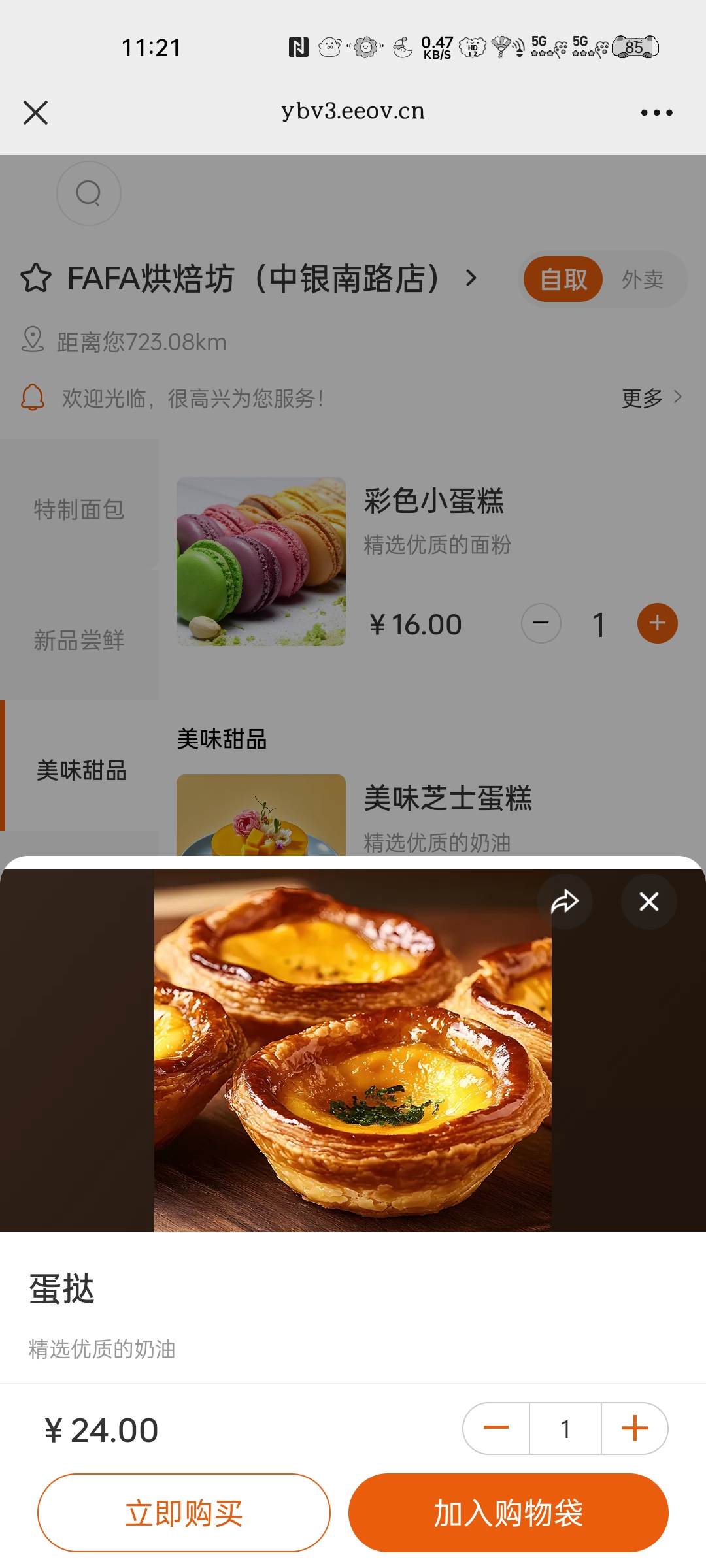The image size is (706, 1568).
Task: Tap 加入购物袋 to add to bag
Action: pyautogui.click(x=508, y=1512)
